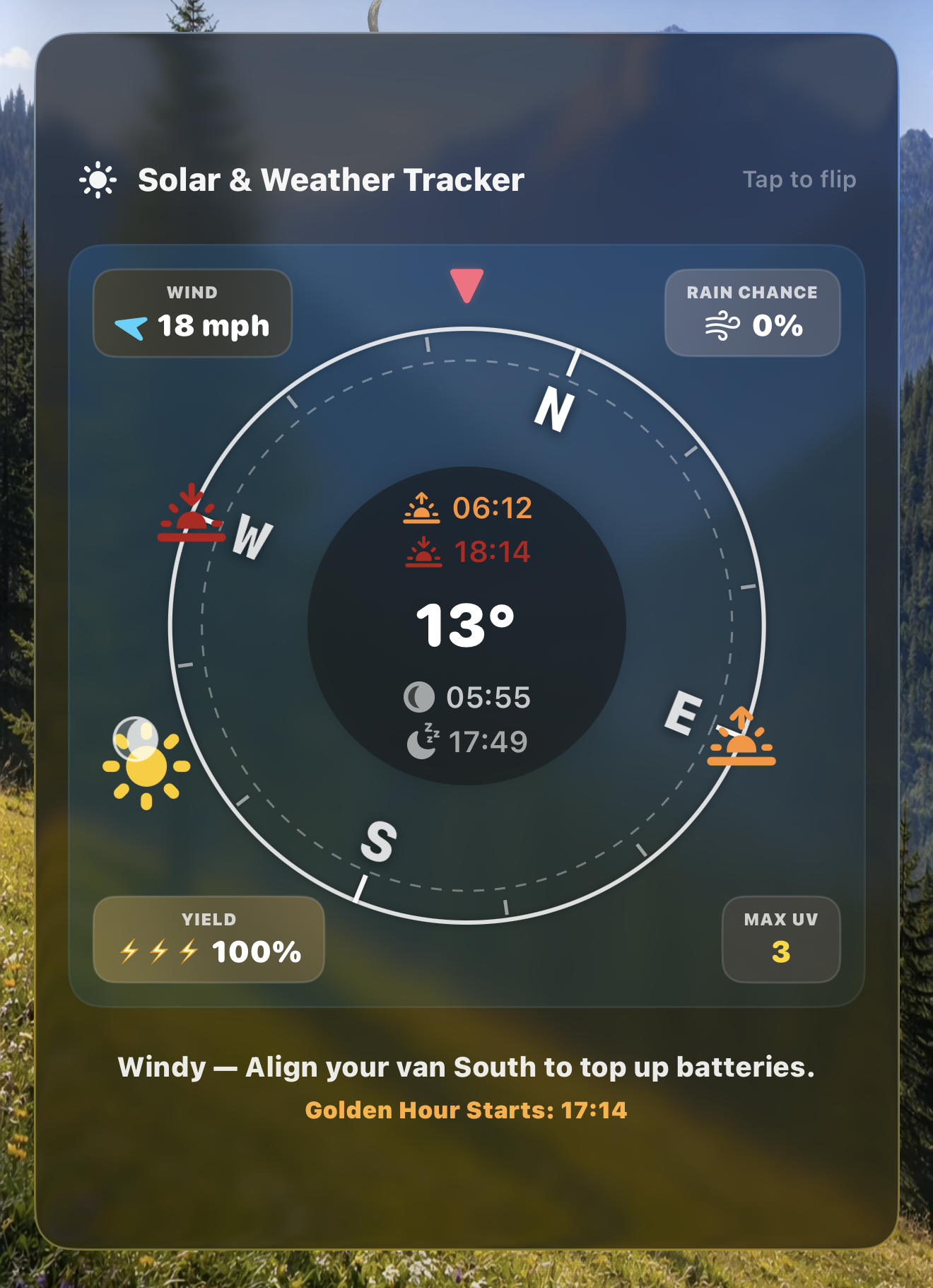Tap the red compass heading triangle
The height and width of the screenshot is (1288, 933).
[465, 286]
